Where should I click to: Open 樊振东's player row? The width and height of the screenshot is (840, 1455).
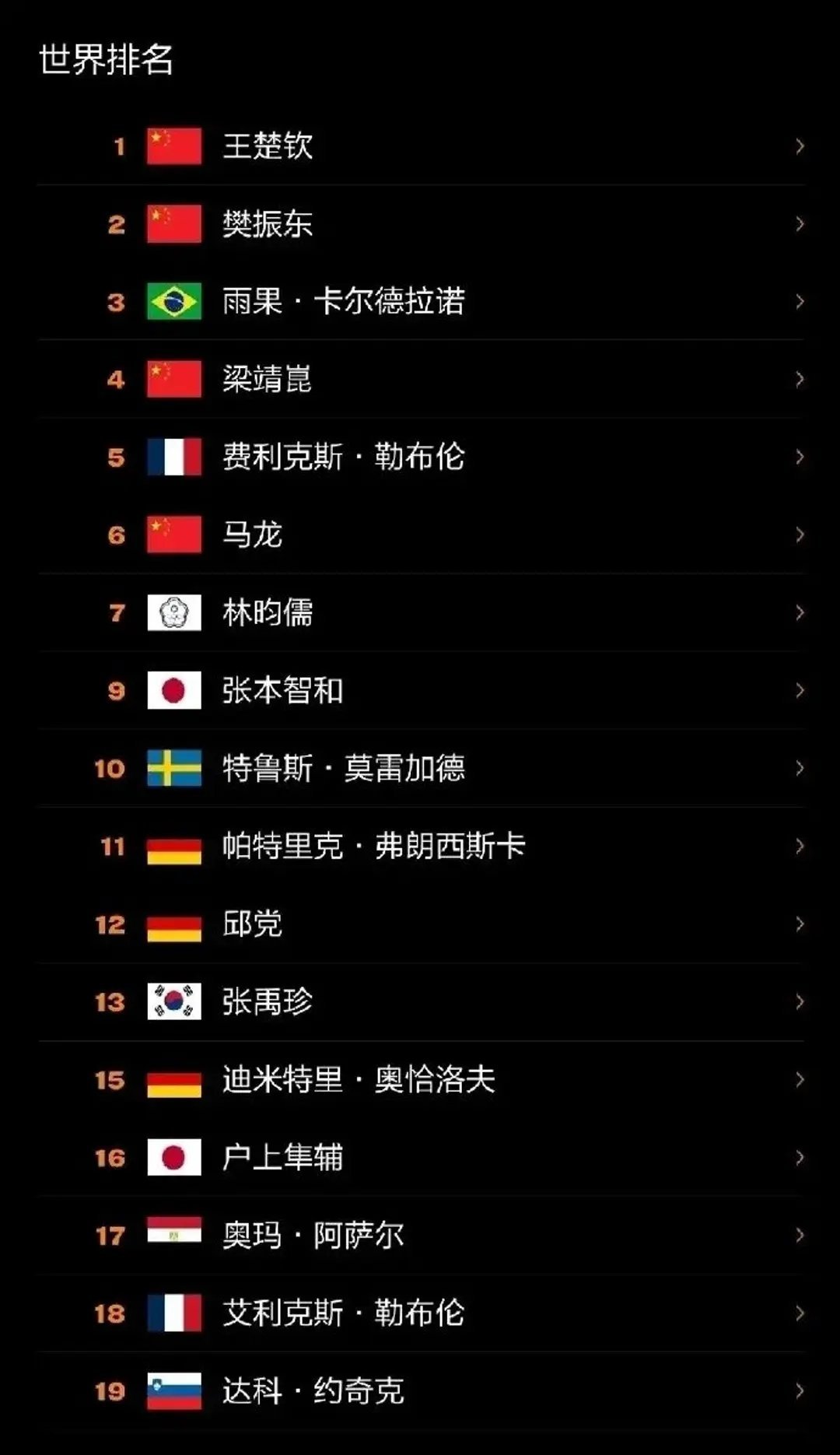[421, 224]
